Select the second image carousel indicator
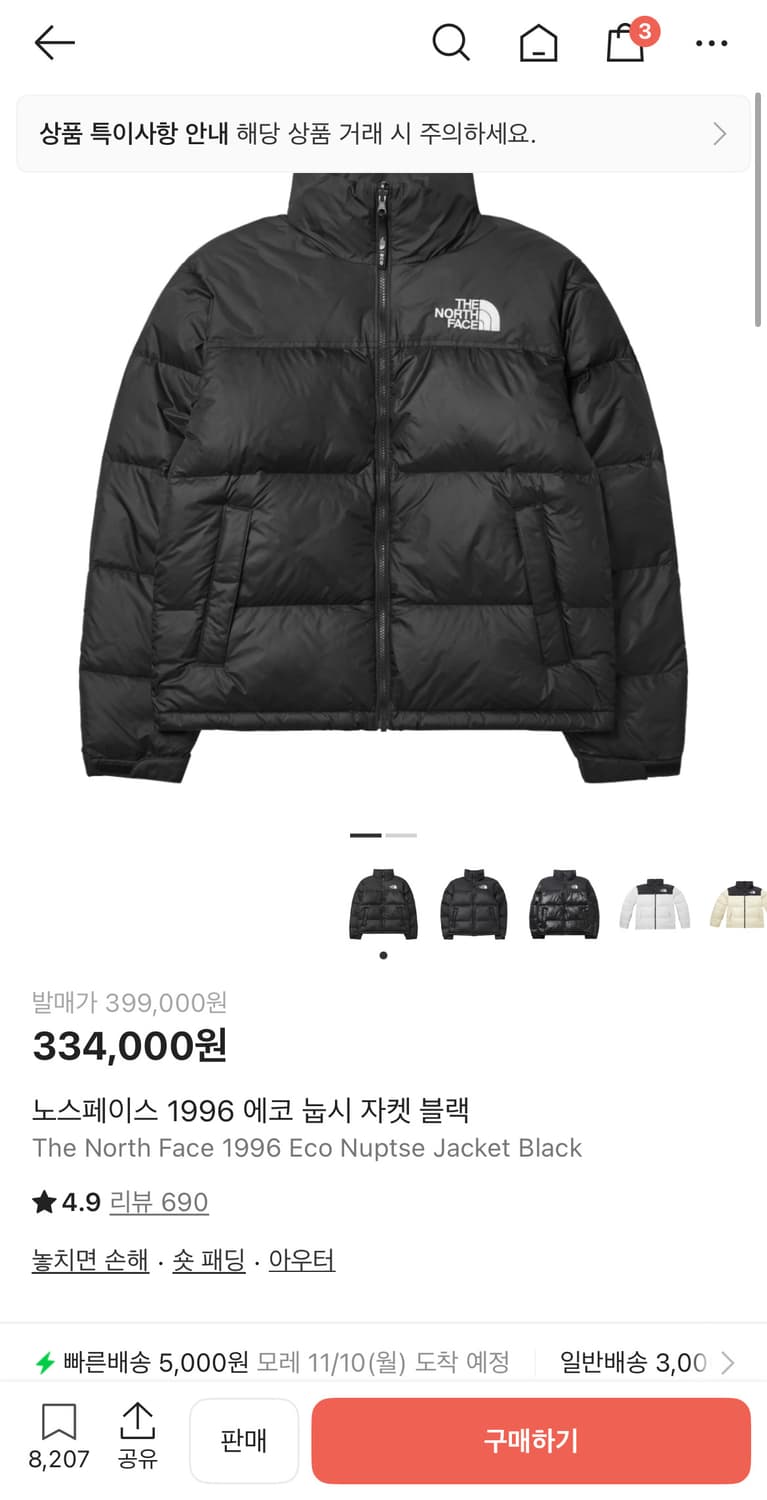 [400, 835]
